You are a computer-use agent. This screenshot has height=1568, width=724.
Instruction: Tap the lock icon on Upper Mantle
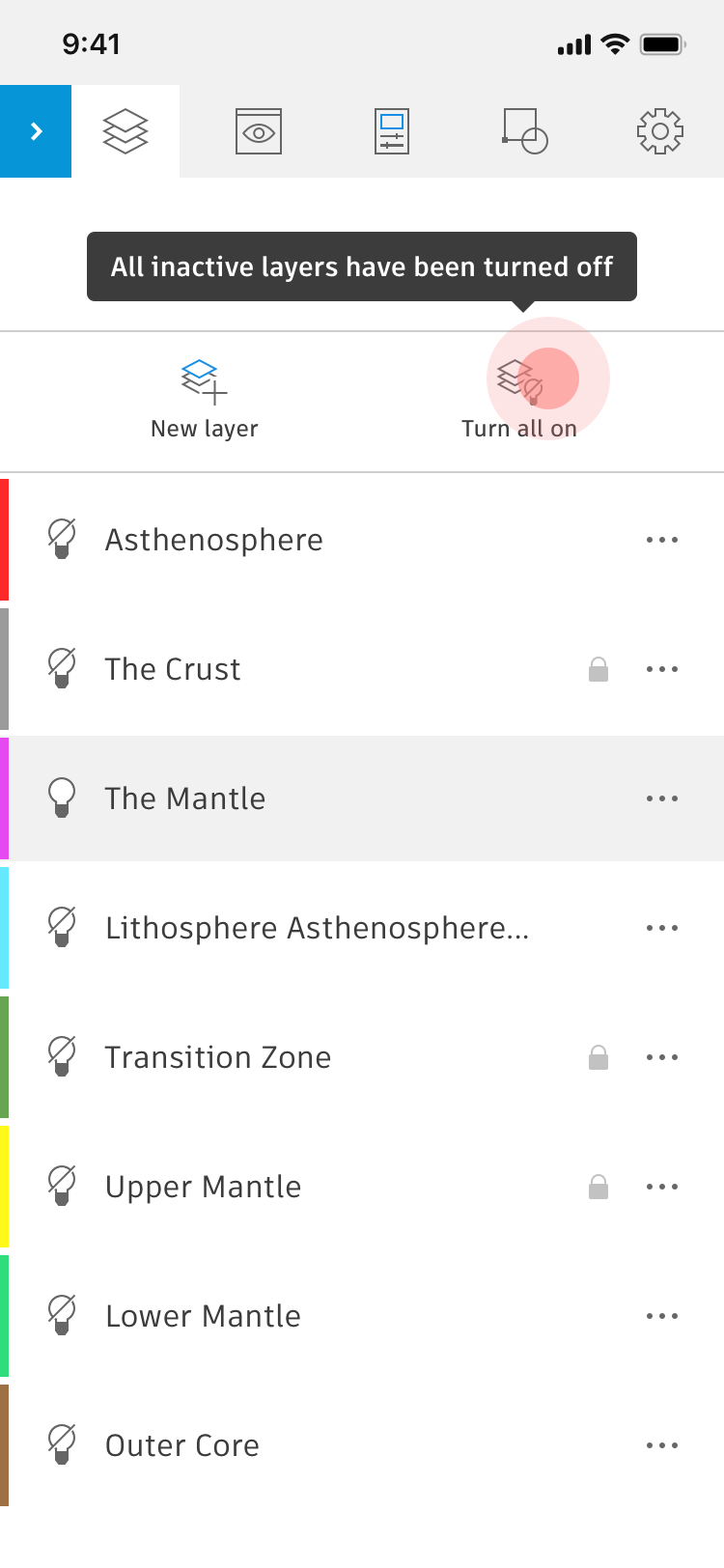coord(599,1187)
